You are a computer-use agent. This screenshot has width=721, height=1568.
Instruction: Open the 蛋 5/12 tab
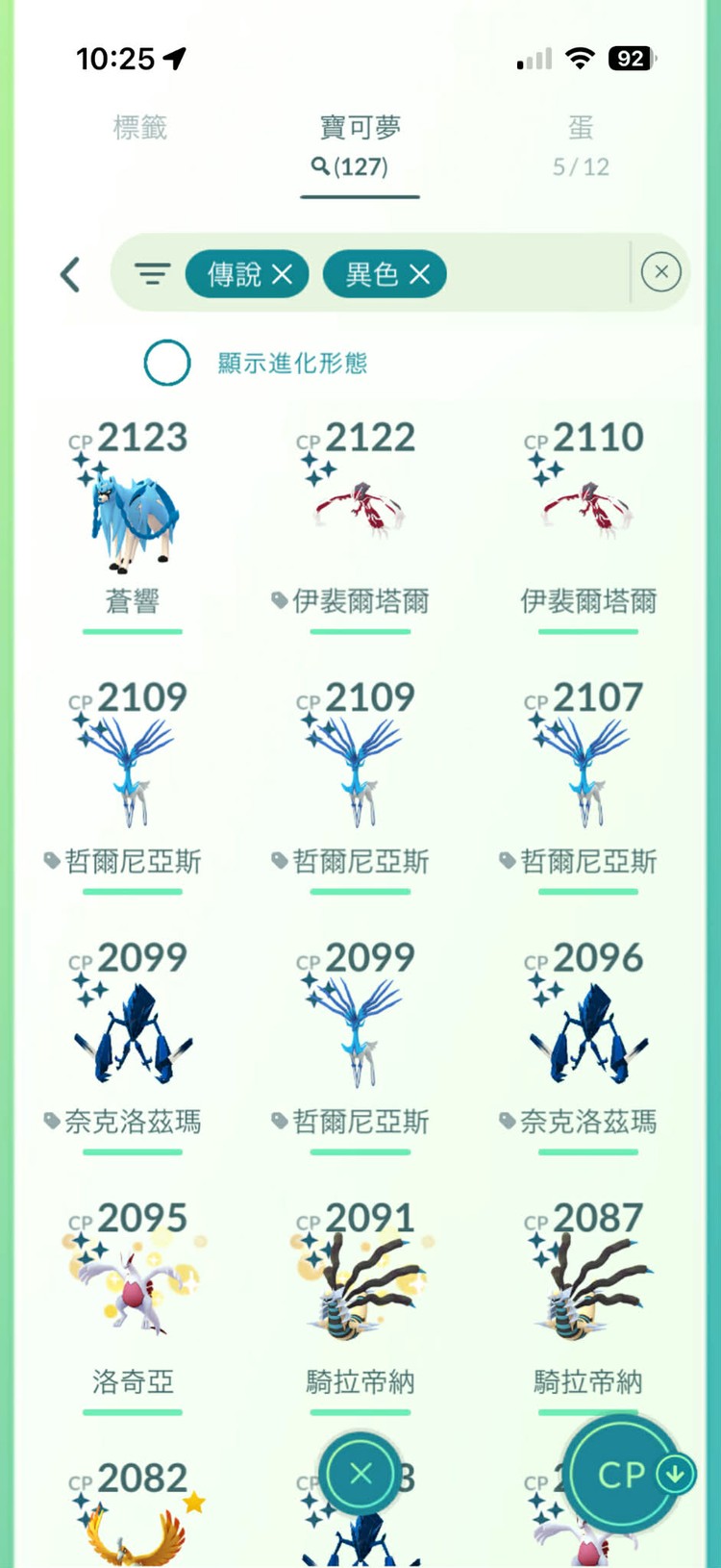click(580, 144)
